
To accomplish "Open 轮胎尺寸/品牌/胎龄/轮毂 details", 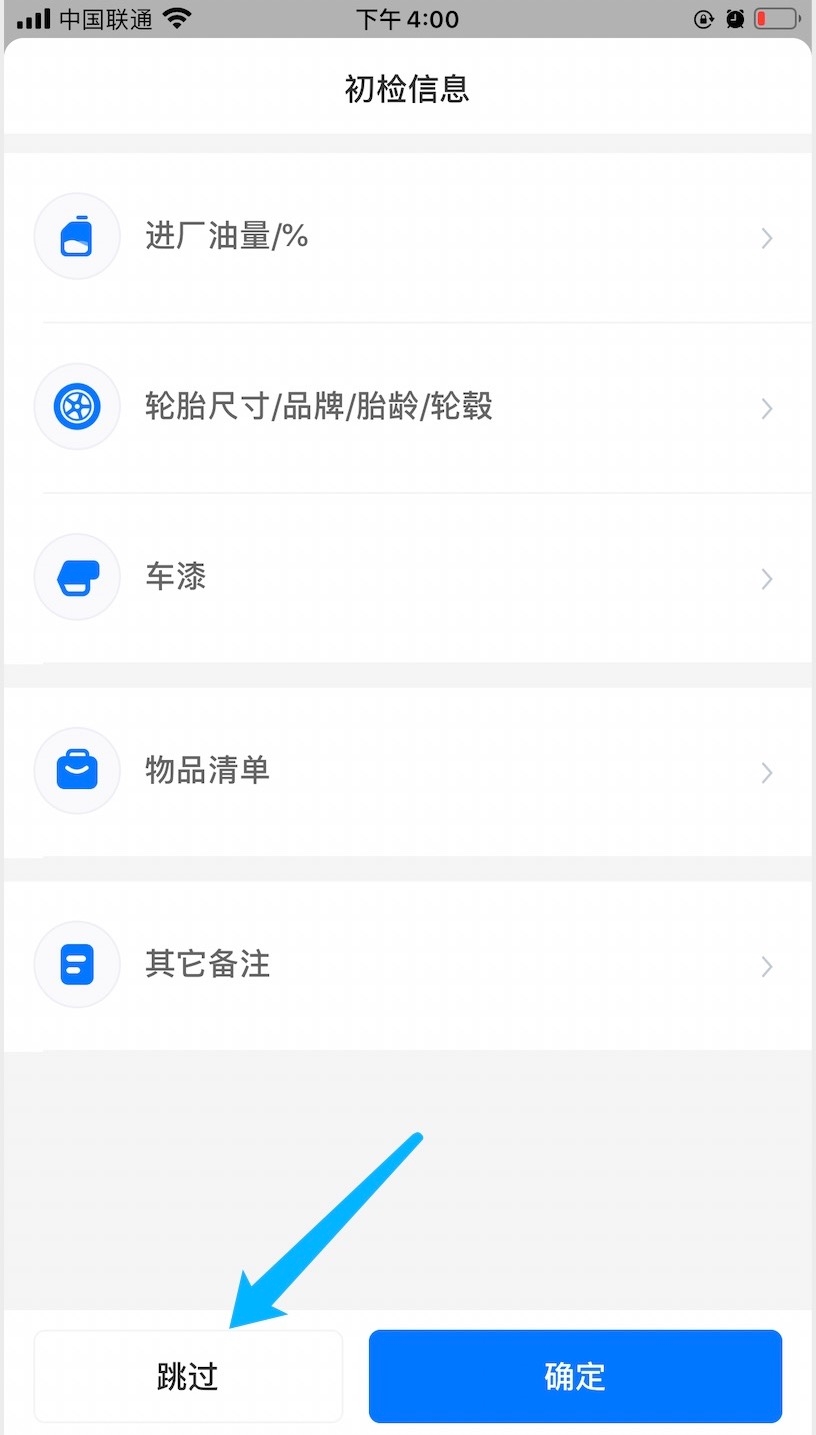I will [x=407, y=408].
